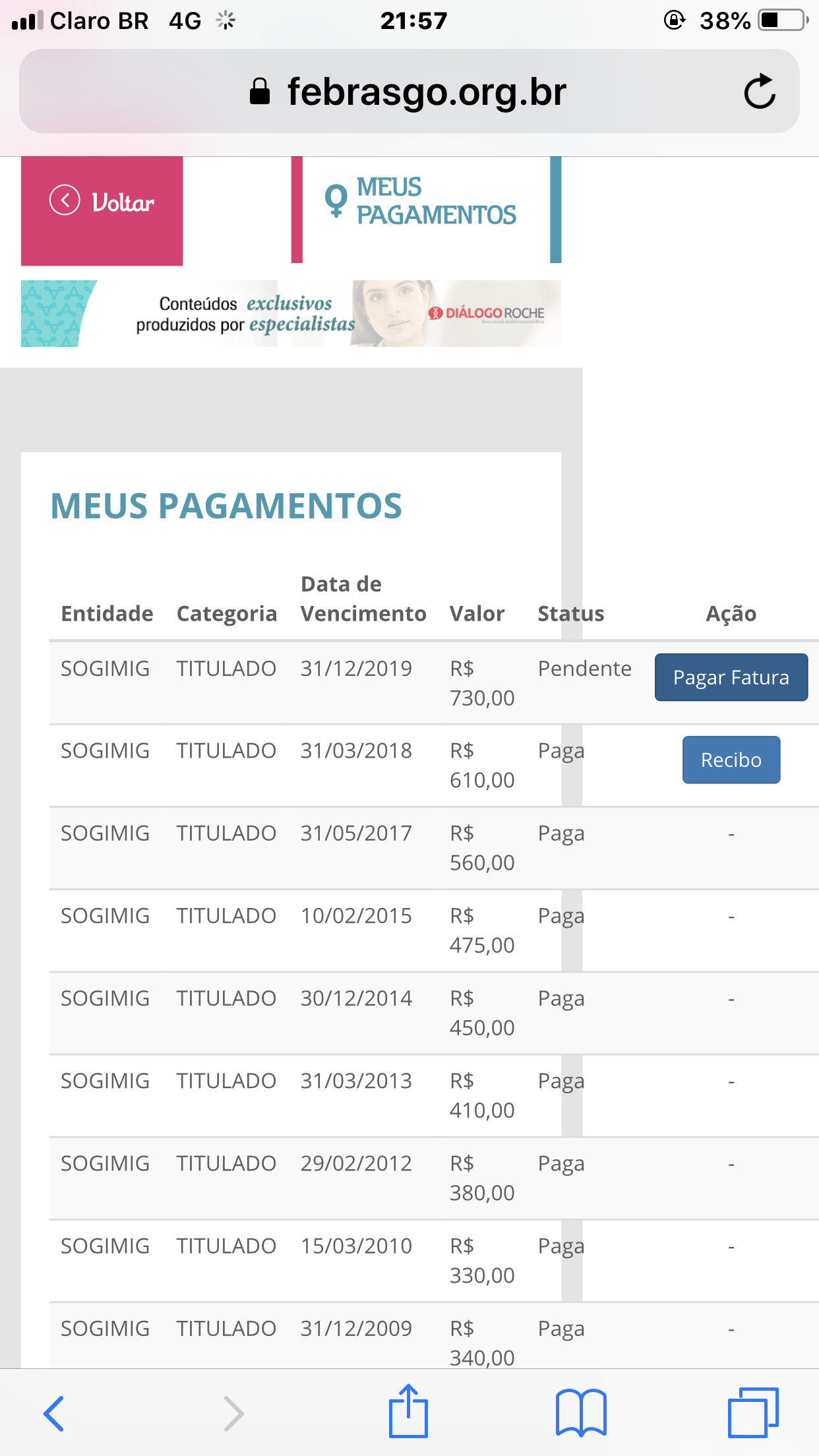819x1456 pixels.
Task: Open the Recibo for the 31/03/2018 payment
Action: 731,760
